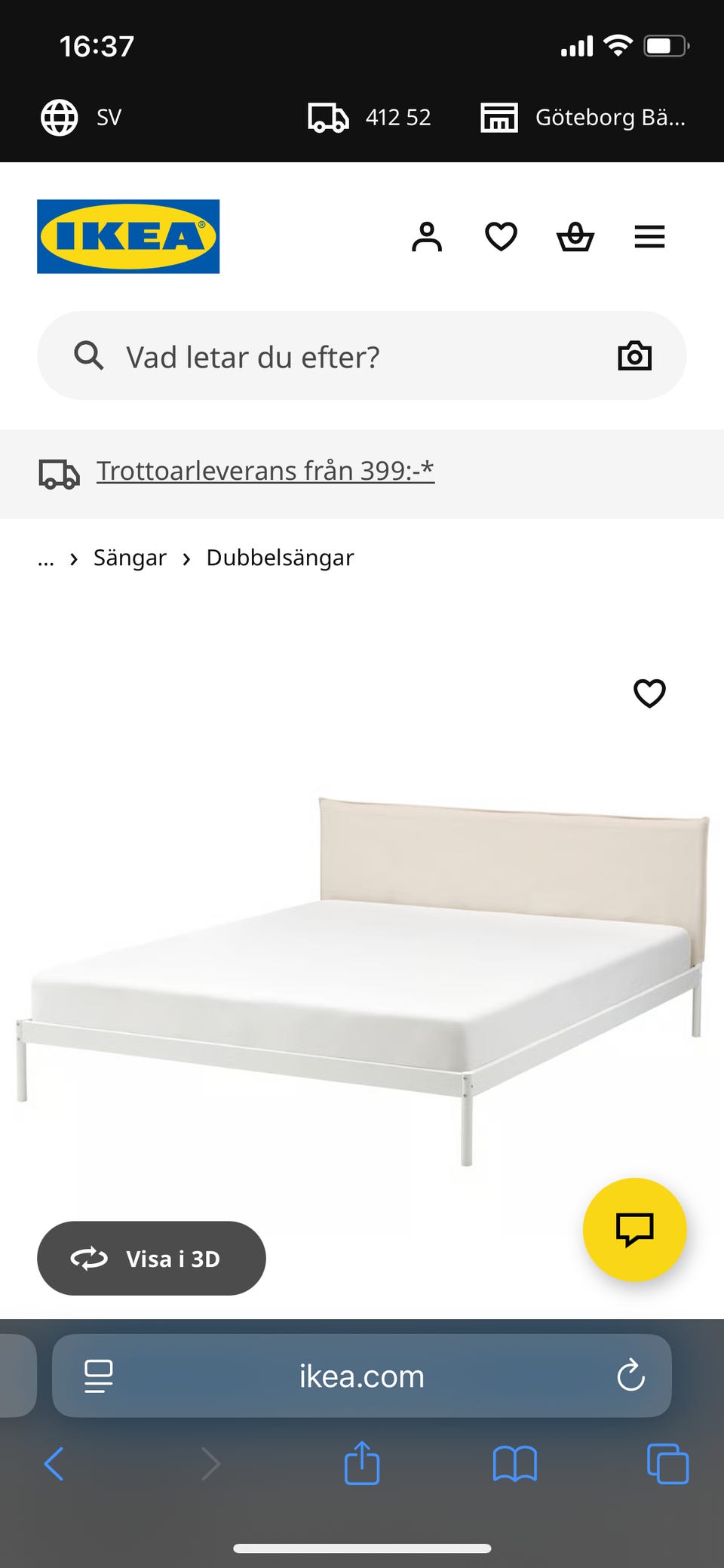Open the shopping basket

point(575,236)
